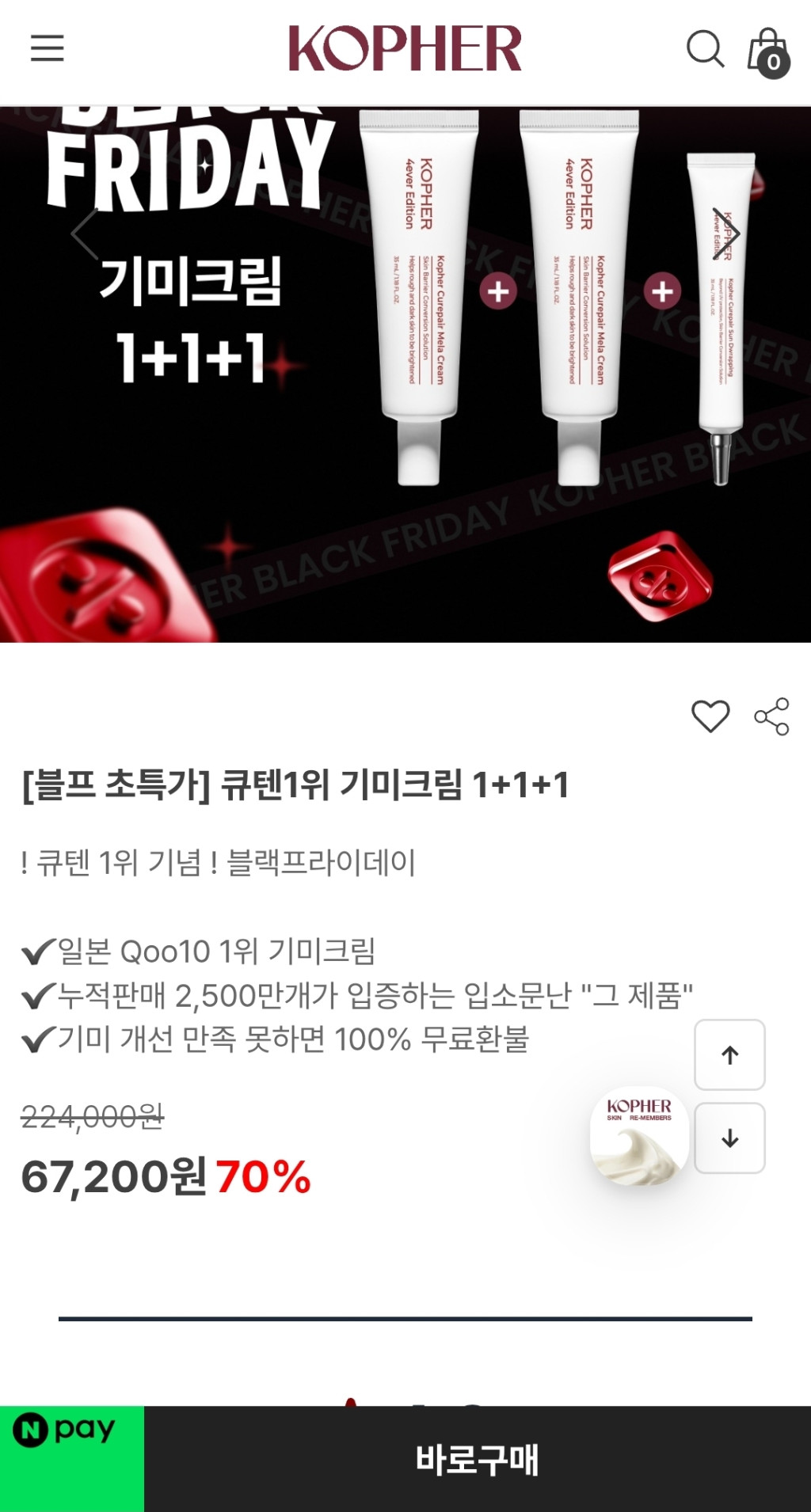Screen dimensions: 811x1512
Task: Go to the KOPHER home page
Action: (405, 48)
